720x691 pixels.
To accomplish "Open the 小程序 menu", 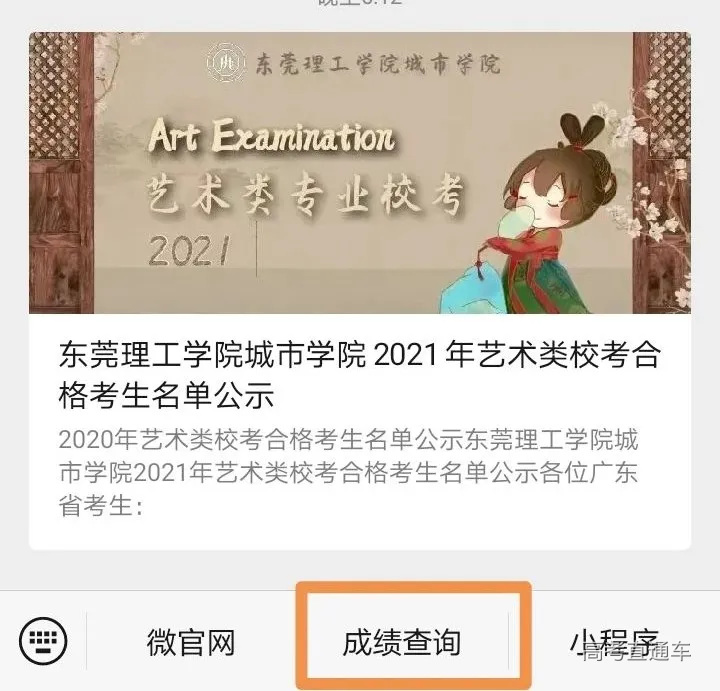I will coord(613,640).
